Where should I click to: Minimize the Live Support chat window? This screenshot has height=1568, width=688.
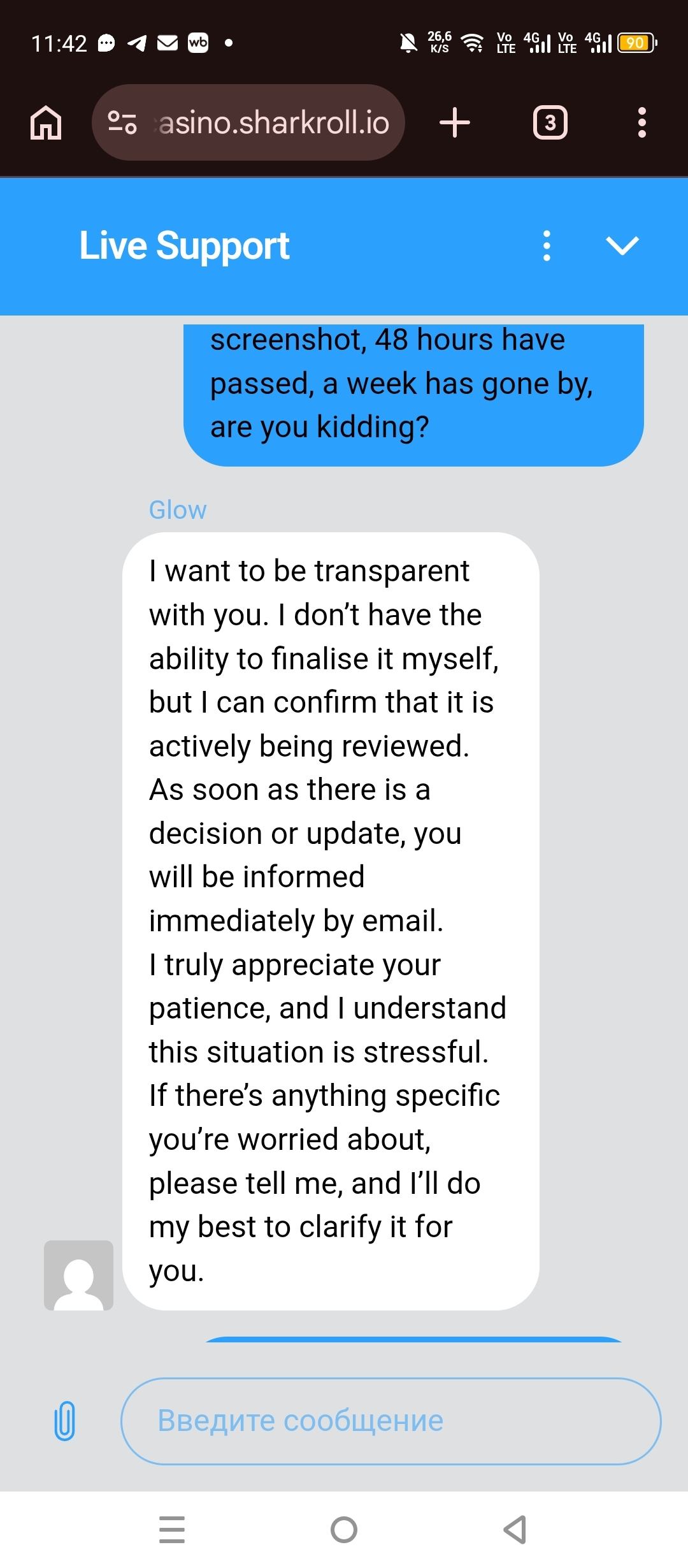click(622, 246)
